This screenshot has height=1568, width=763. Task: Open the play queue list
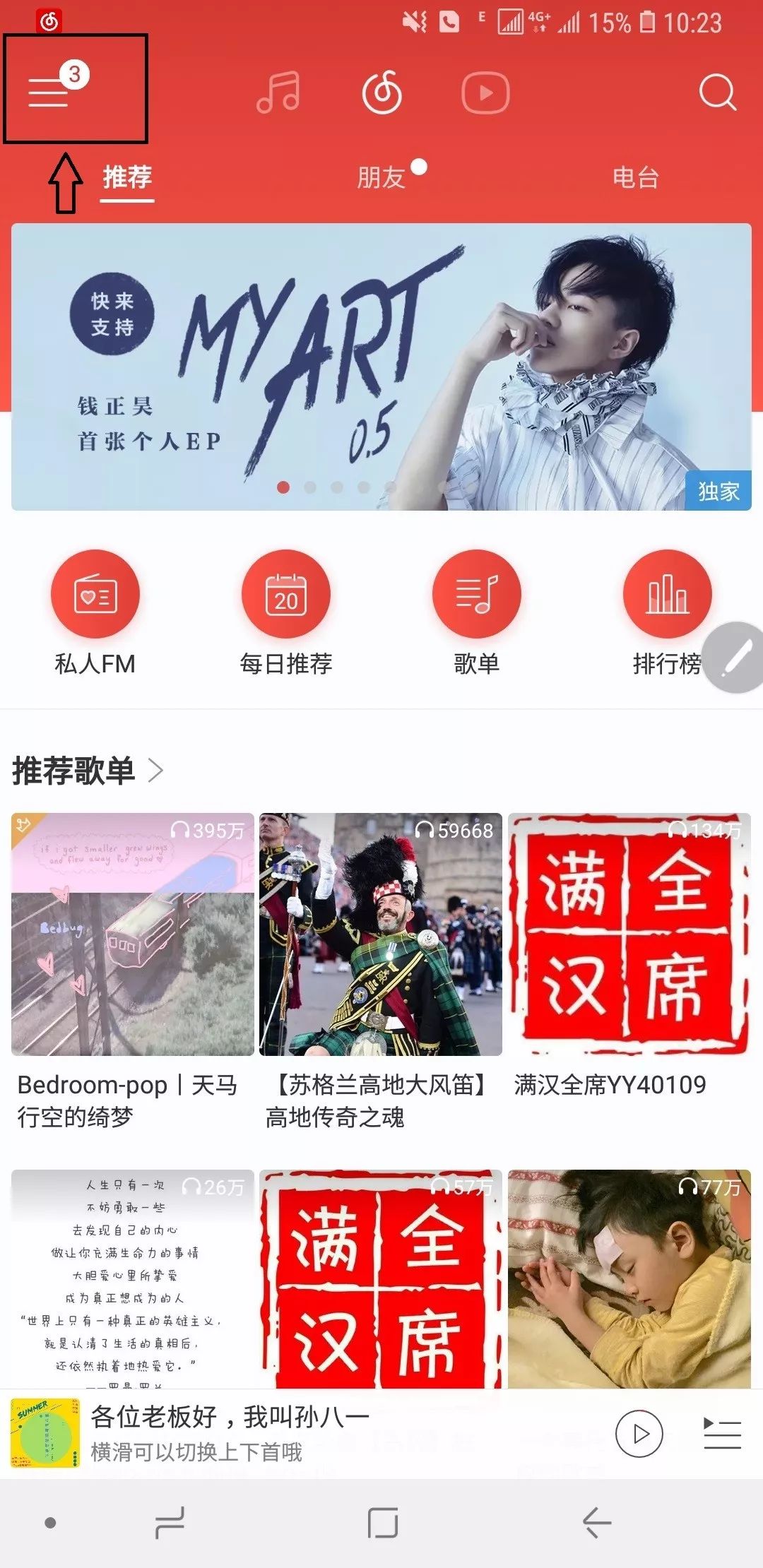click(x=722, y=1434)
